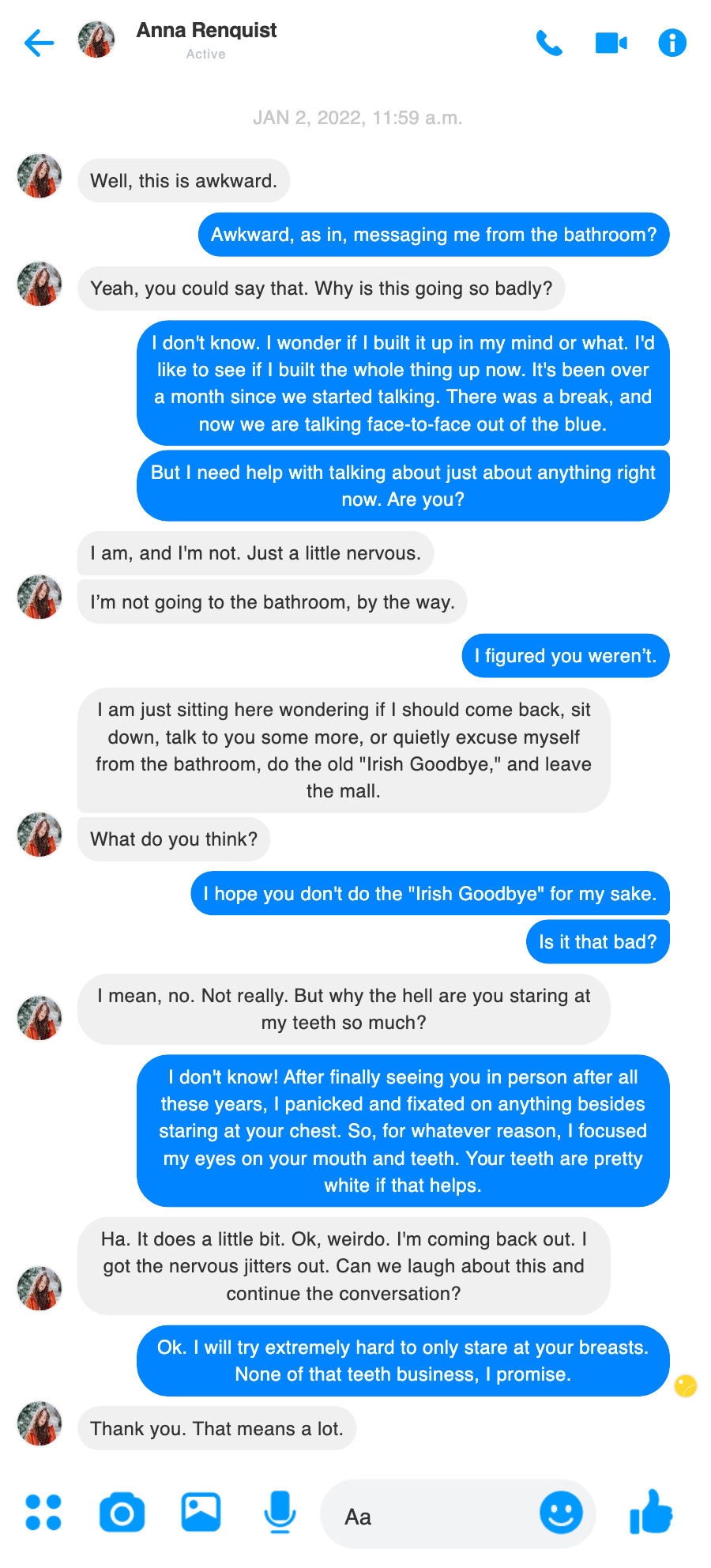Open the emoji picker in message box
This screenshot has height=1568, width=711.
click(561, 1513)
